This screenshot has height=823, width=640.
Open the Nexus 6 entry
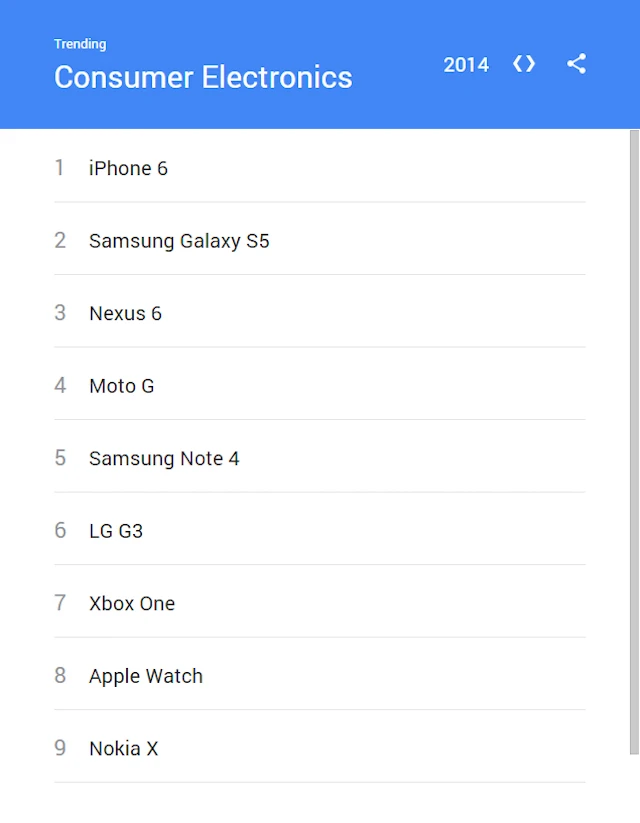[x=125, y=313]
